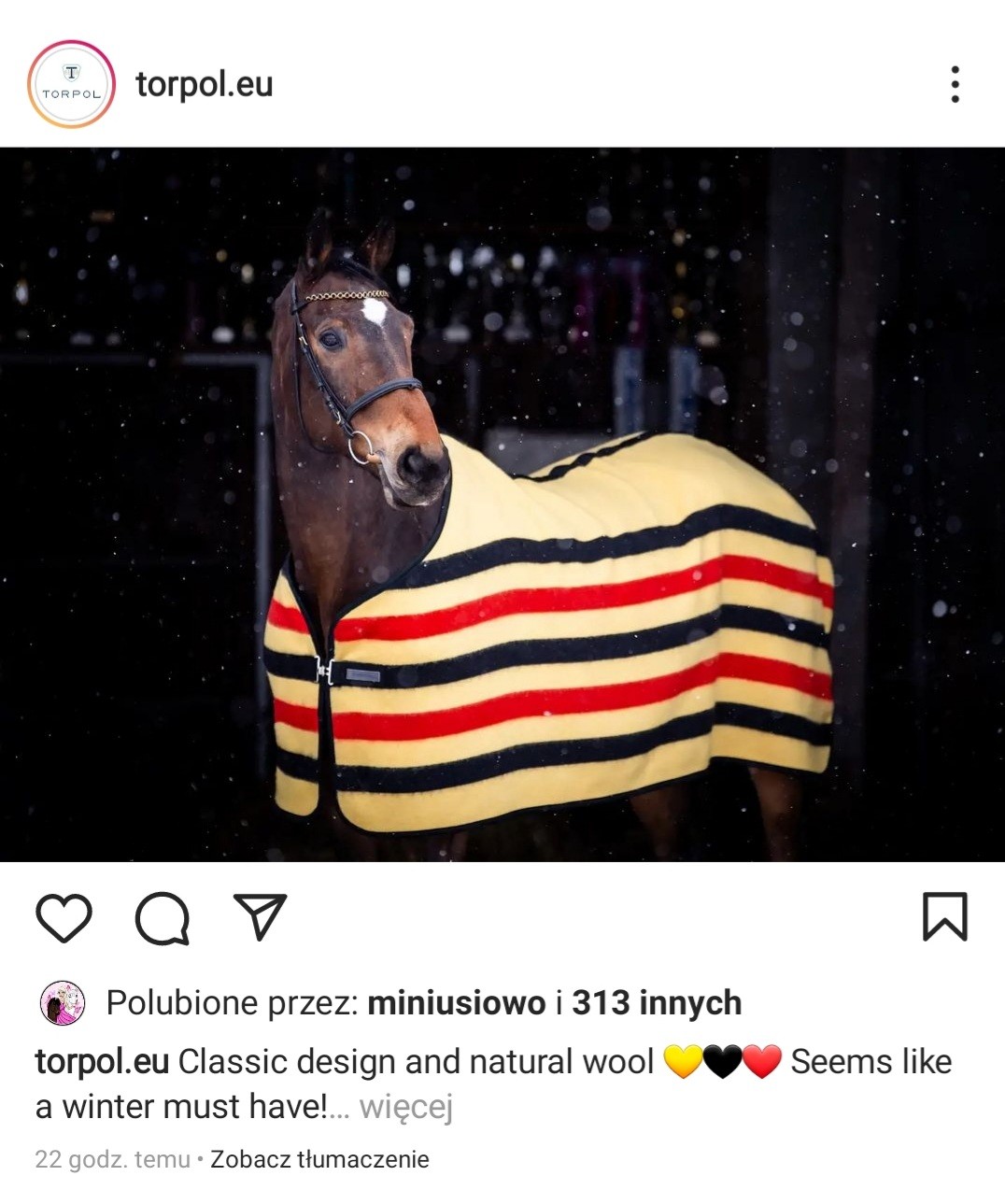Open the three-dot post options menu
This screenshot has height=1204, width=1005.
[x=954, y=84]
